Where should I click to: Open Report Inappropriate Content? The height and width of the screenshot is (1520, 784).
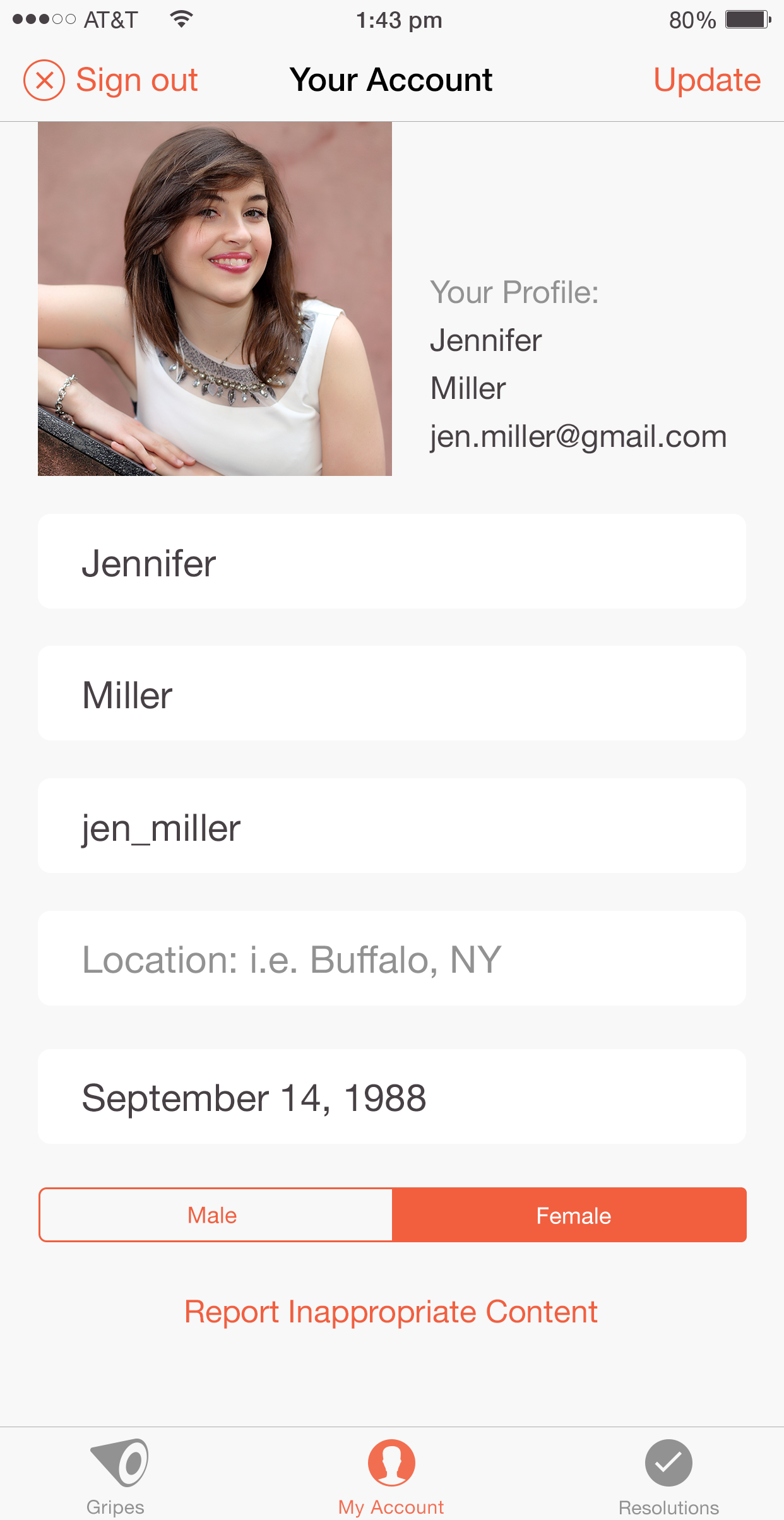[x=391, y=1312]
